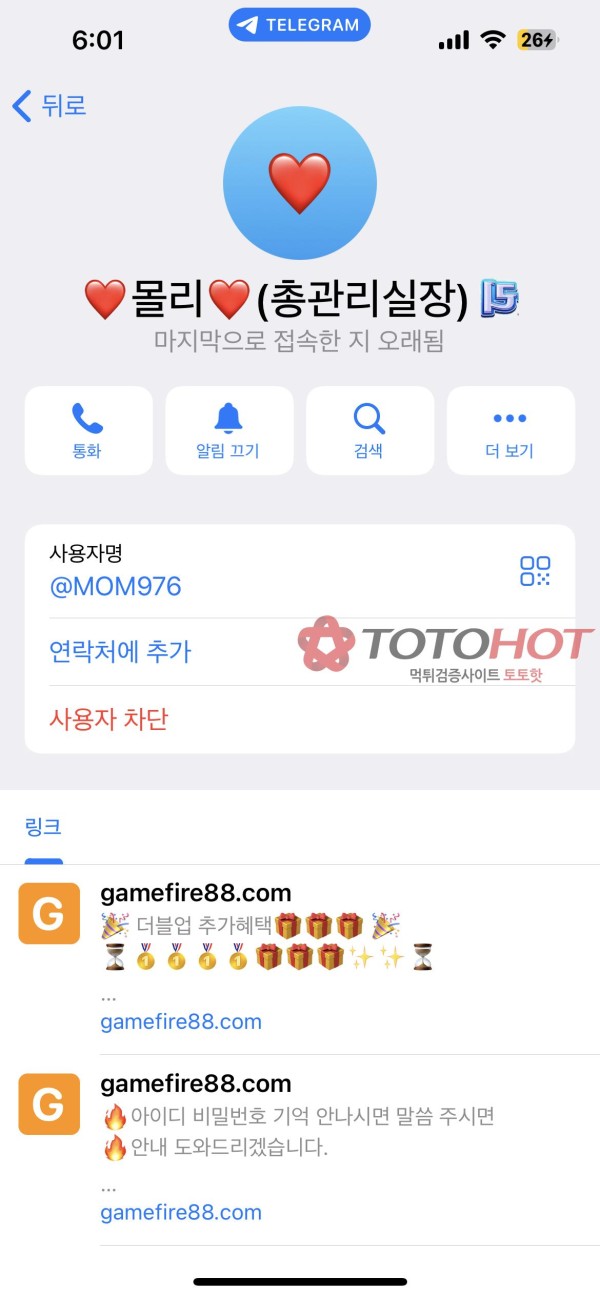This screenshot has width=600, height=1298.
Task: Open the gamefire88.com link about 아이디 비밀번호
Action: coord(181,1212)
